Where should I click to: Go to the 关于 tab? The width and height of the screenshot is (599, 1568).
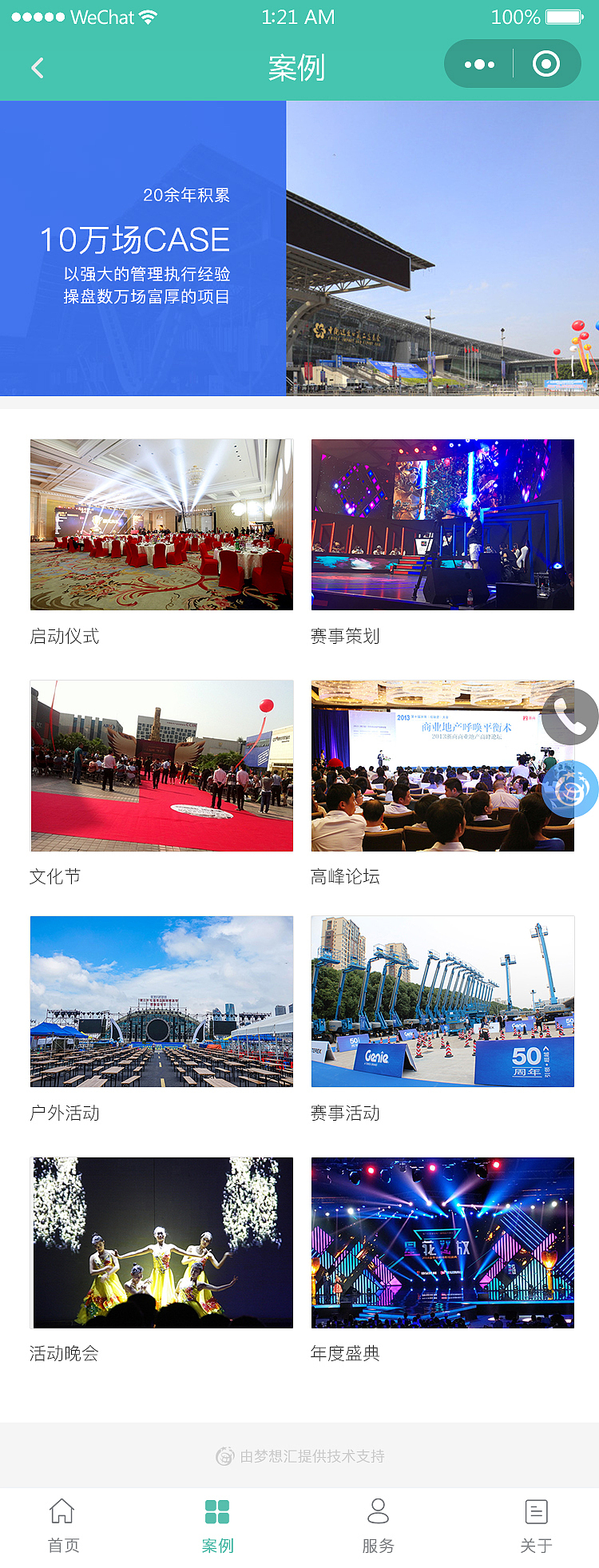[x=536, y=1526]
